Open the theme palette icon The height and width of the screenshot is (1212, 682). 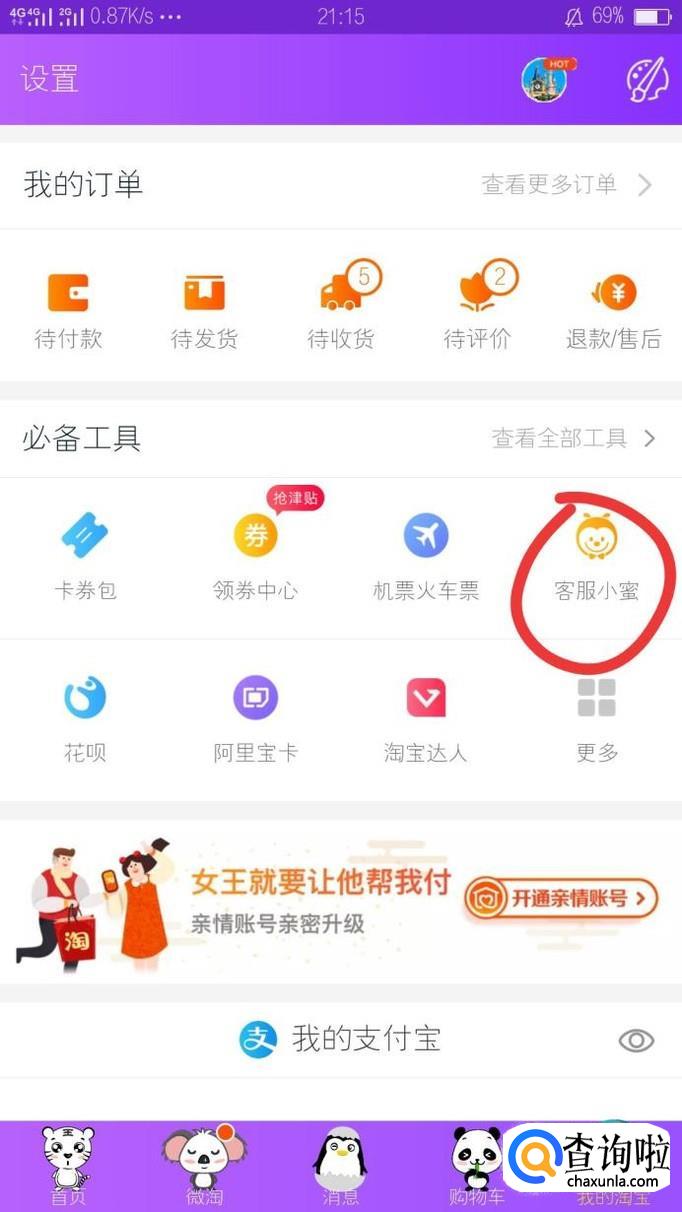(x=646, y=80)
